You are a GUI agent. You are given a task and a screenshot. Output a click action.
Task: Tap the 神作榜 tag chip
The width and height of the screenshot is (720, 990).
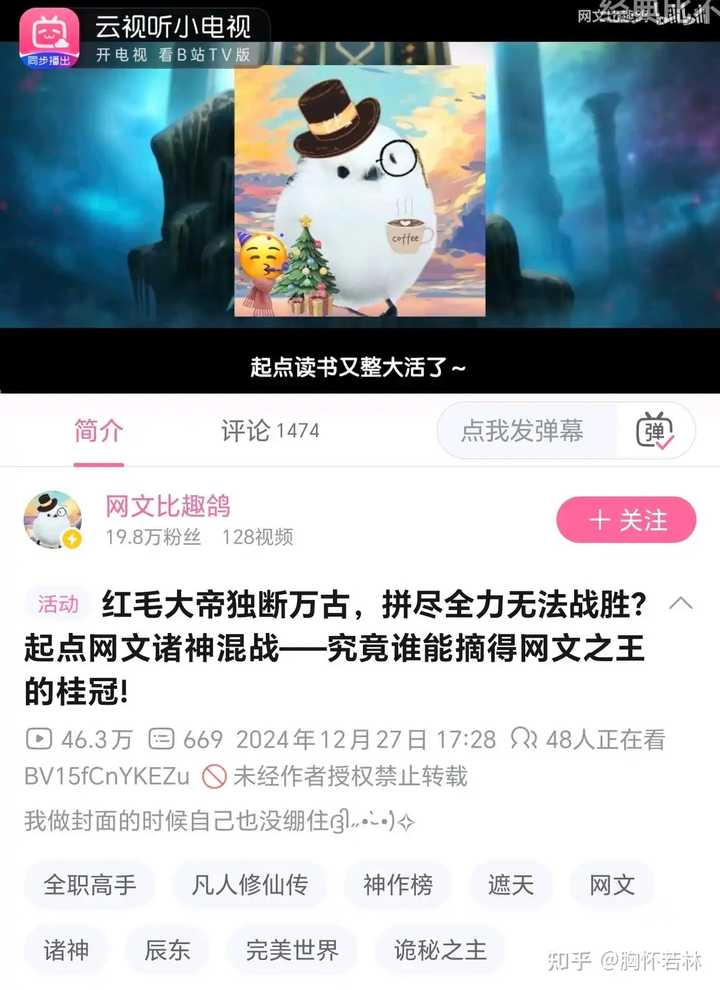click(x=398, y=885)
